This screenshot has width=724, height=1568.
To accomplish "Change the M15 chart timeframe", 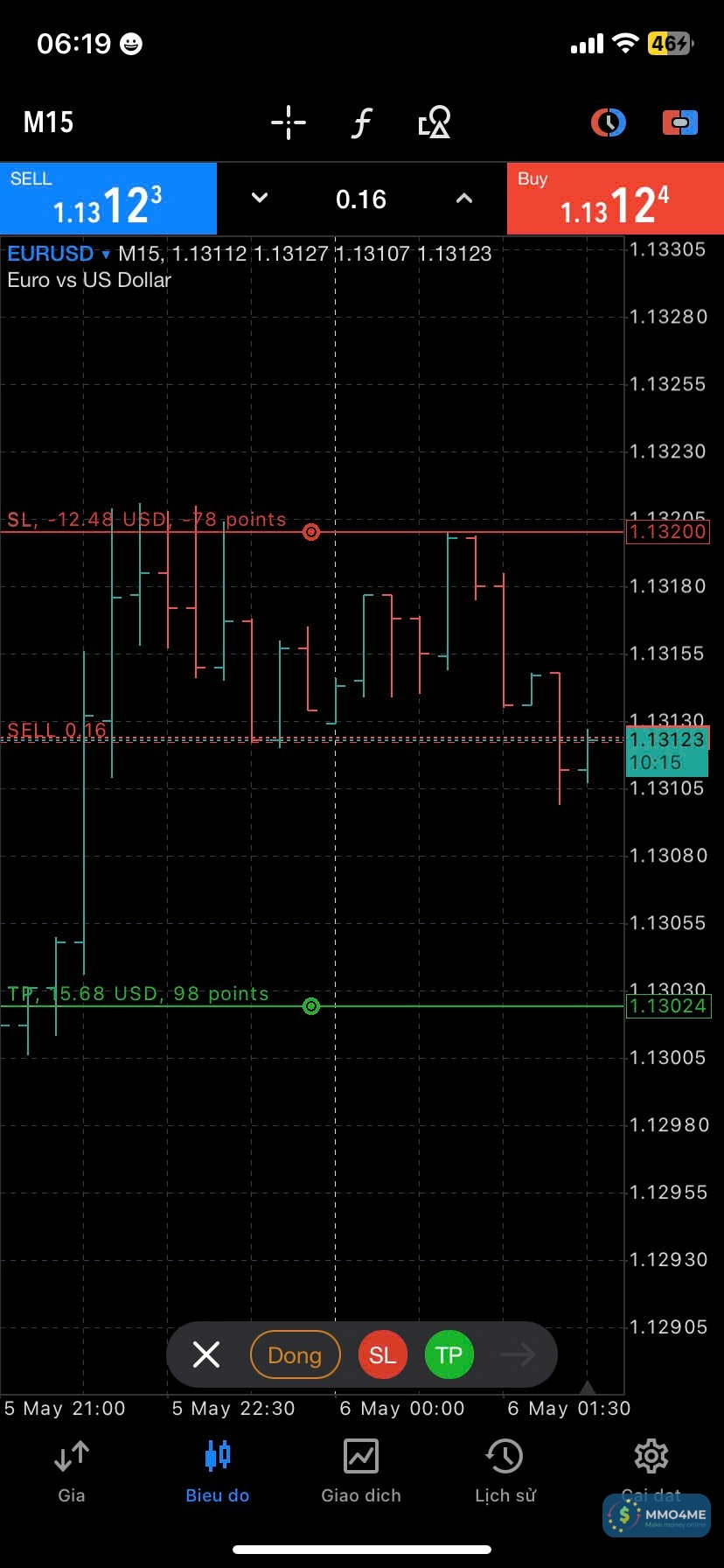I will (49, 122).
